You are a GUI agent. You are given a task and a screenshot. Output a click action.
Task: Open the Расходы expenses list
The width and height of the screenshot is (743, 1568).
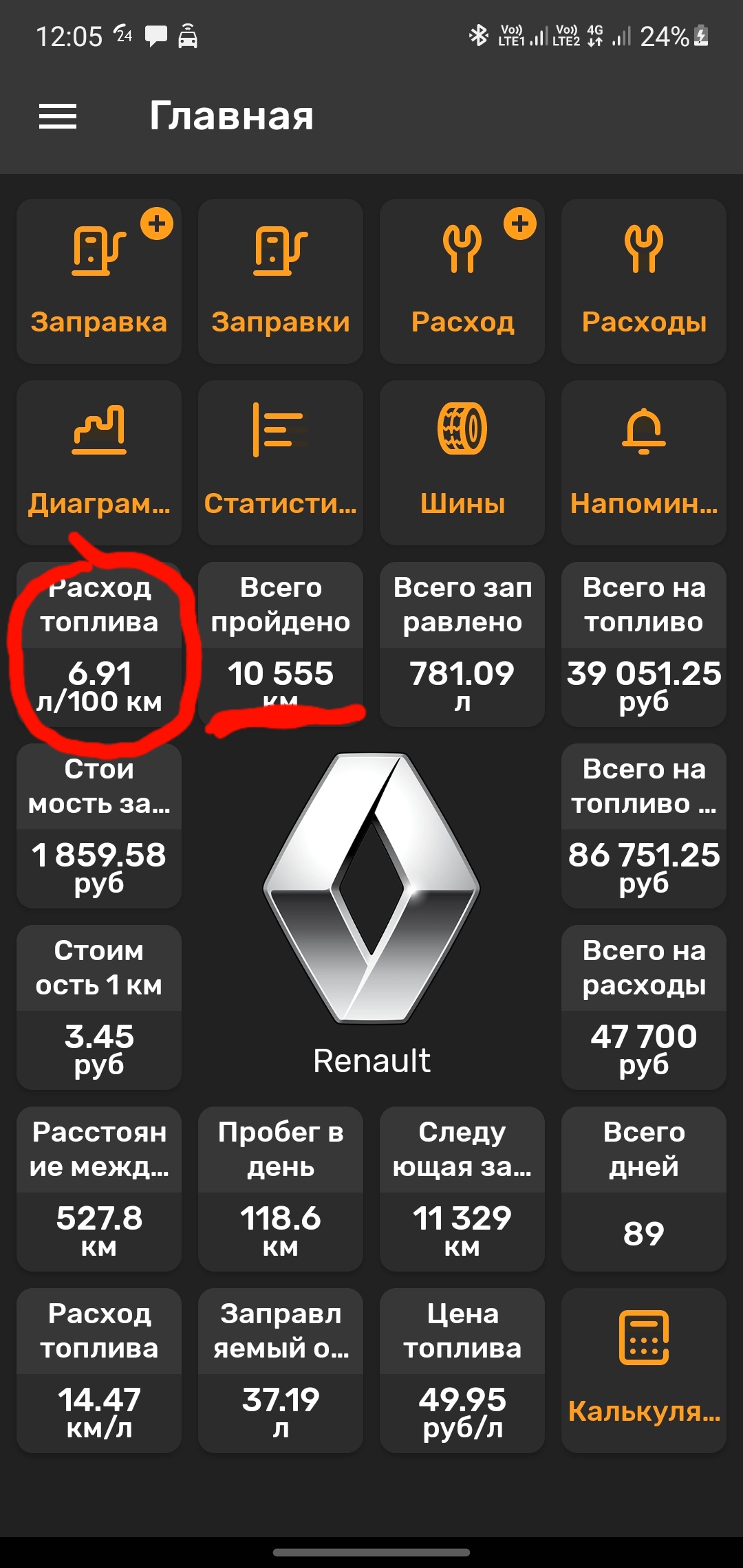point(644,281)
